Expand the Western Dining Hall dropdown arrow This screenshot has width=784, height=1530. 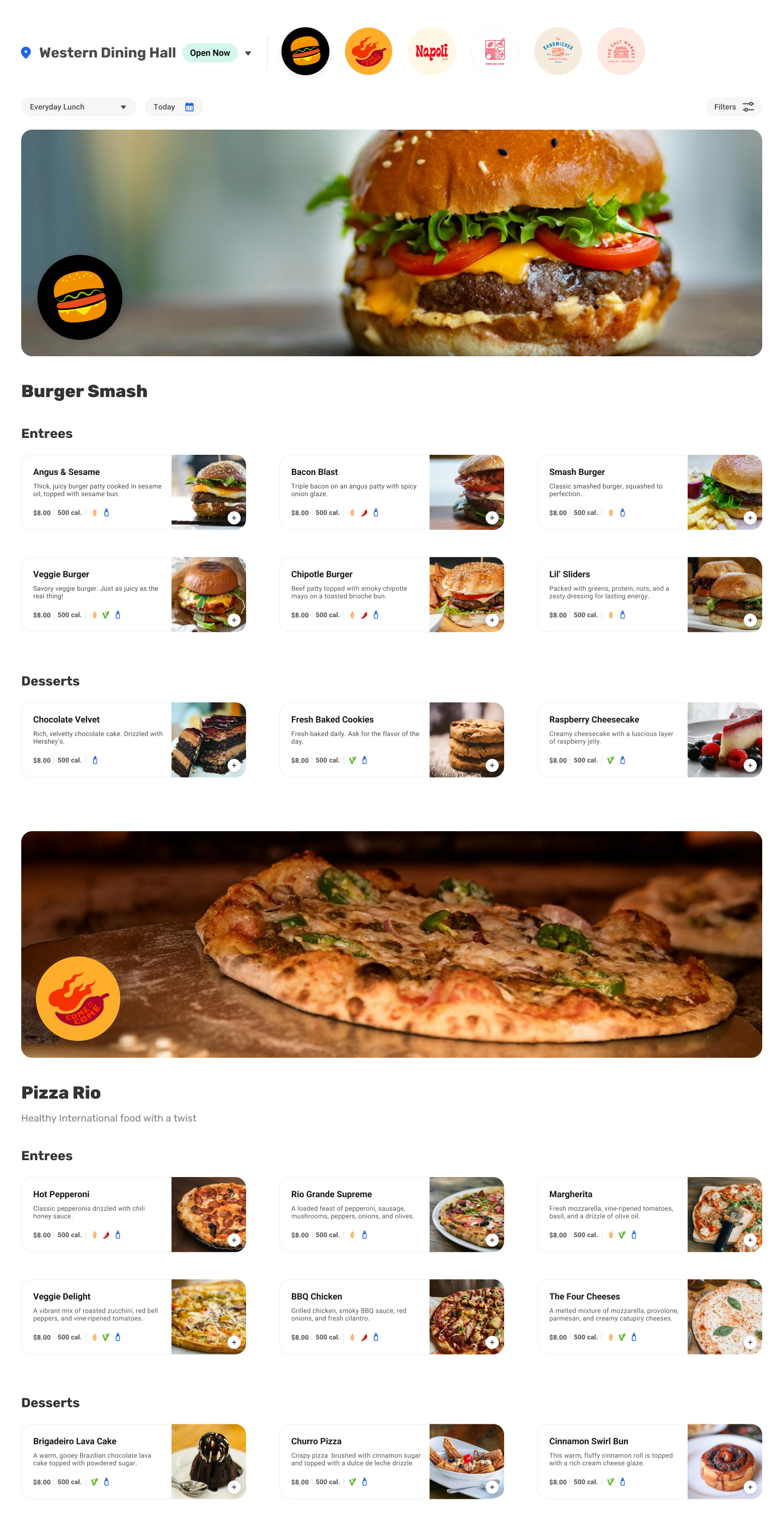click(x=248, y=53)
